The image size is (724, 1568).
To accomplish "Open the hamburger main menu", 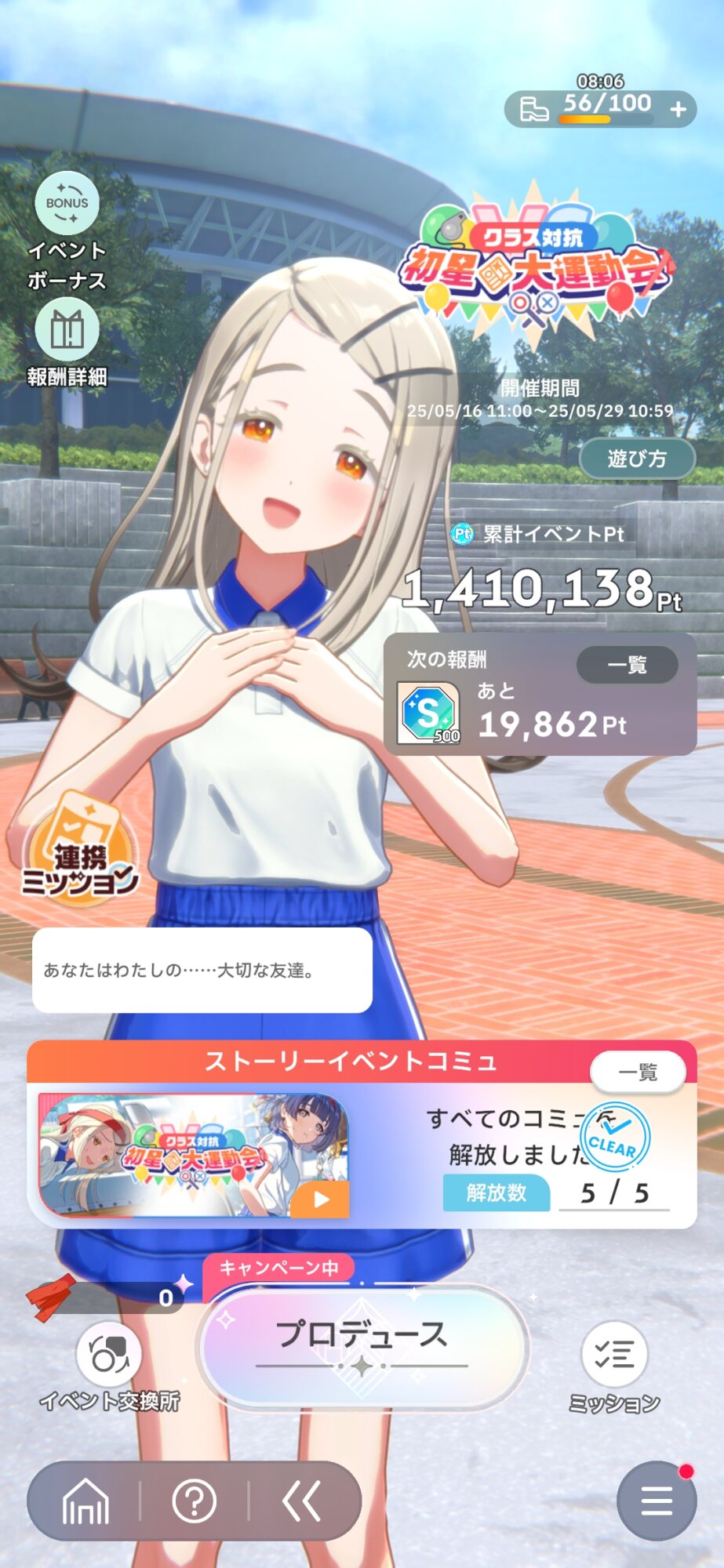I will 657,1501.
